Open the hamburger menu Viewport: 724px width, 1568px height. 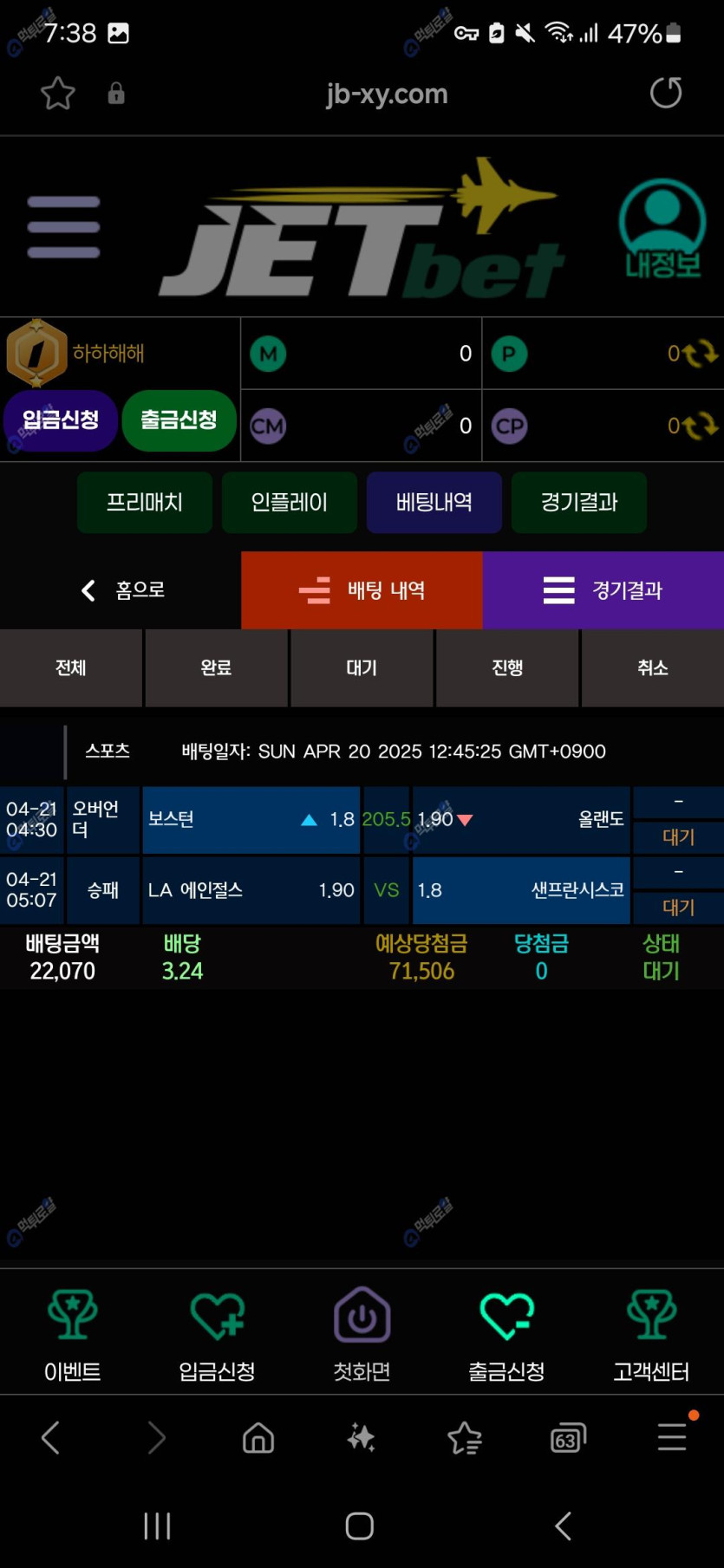63,227
